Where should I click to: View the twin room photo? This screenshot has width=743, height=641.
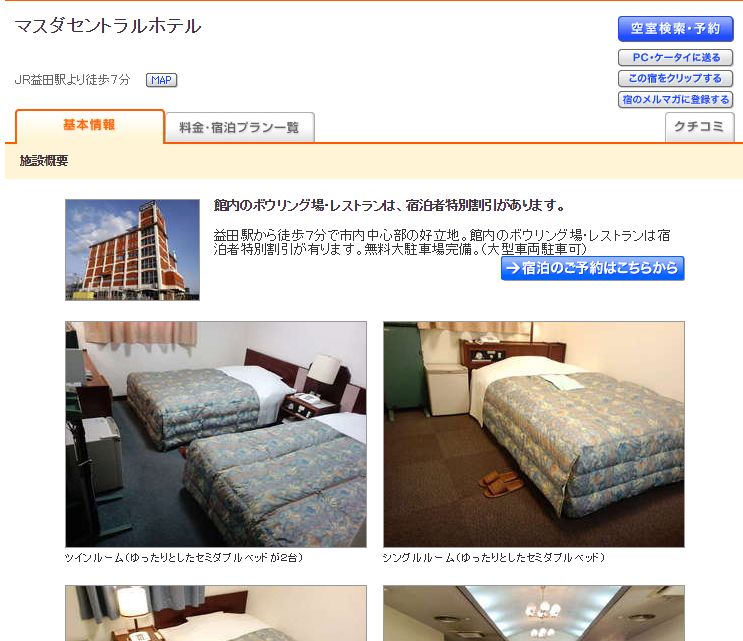(216, 434)
